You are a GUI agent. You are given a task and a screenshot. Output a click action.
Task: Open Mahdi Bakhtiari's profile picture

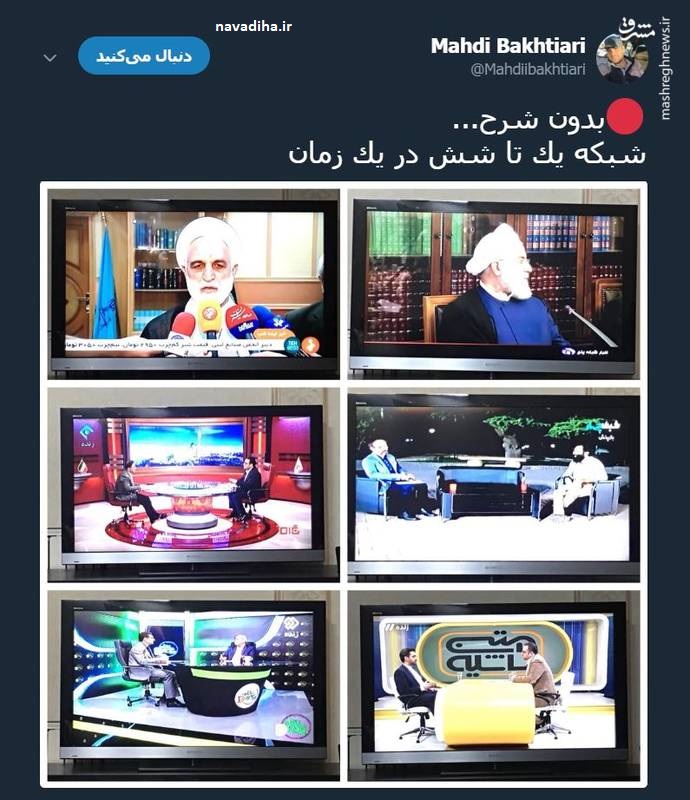pyautogui.click(x=621, y=57)
